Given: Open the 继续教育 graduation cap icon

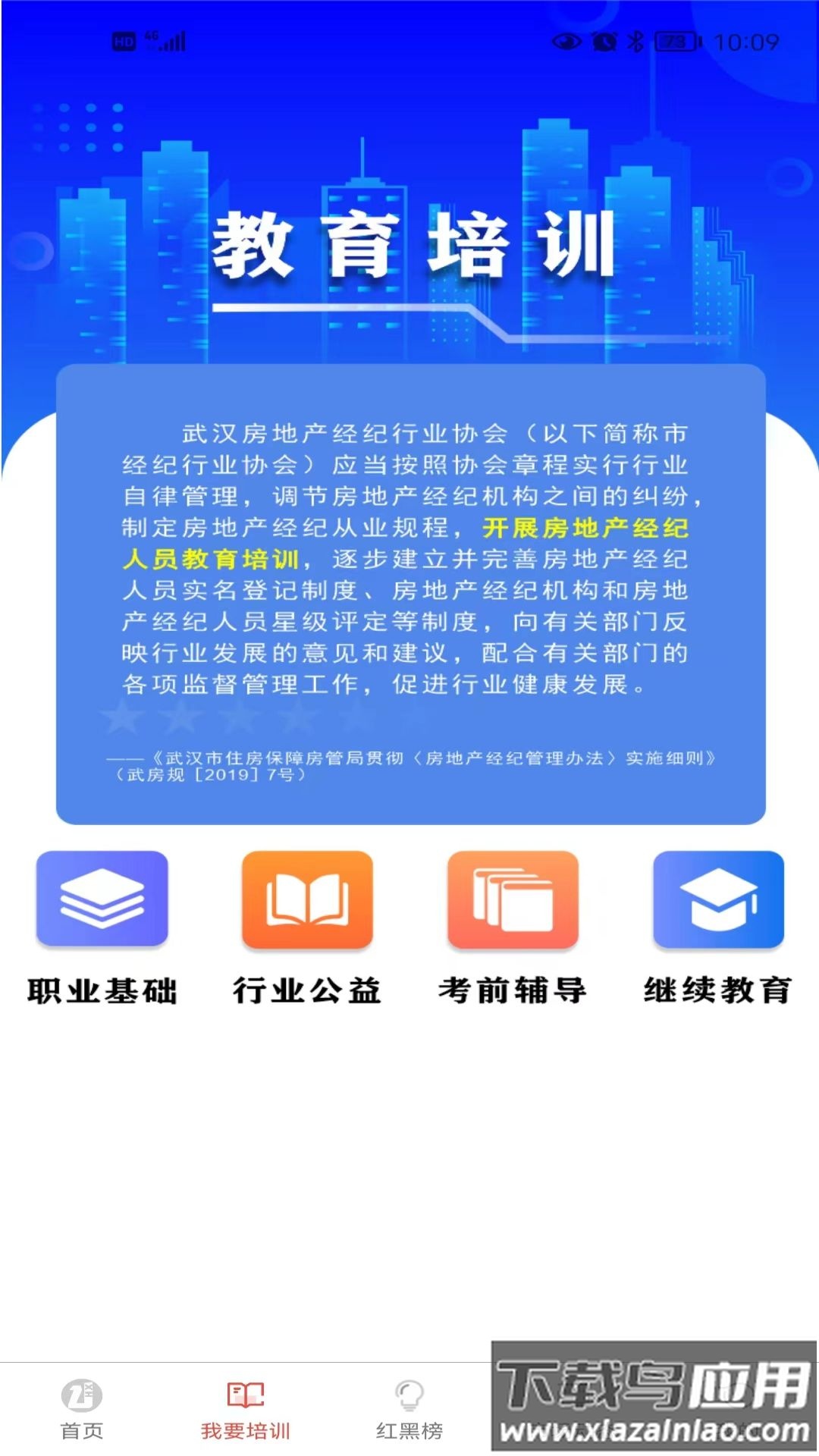Looking at the screenshot, I should click(717, 899).
